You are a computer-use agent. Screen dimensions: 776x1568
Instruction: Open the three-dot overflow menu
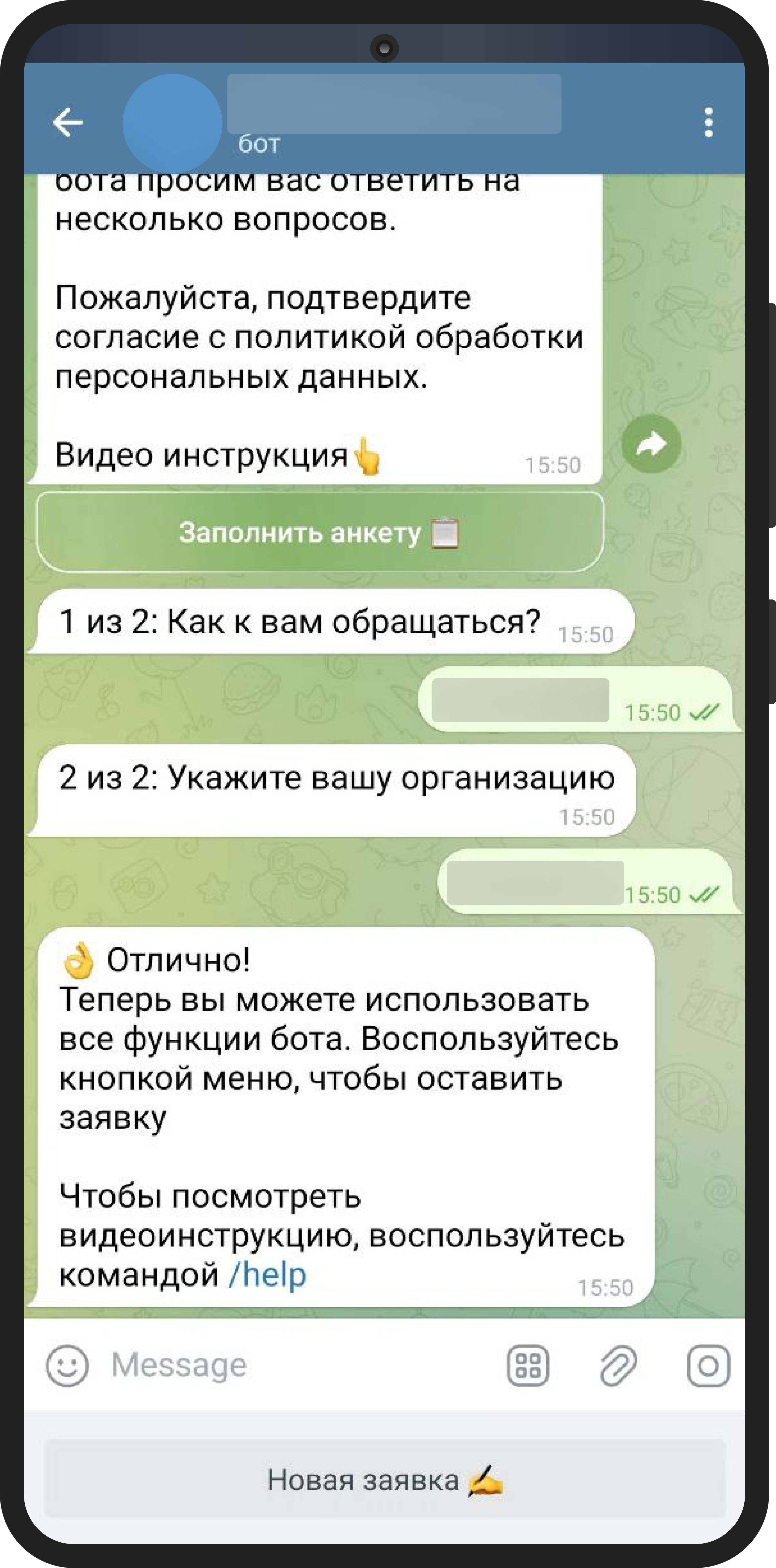click(x=708, y=123)
